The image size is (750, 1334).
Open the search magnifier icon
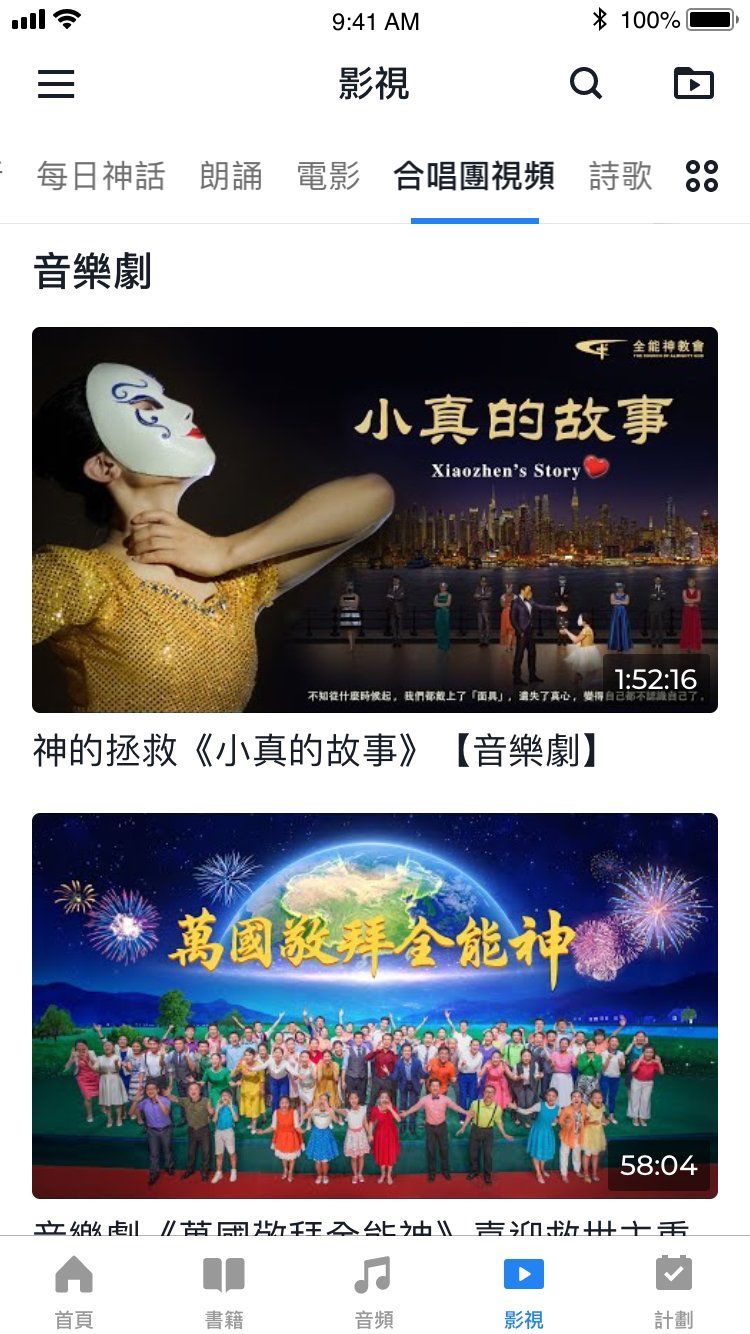[x=586, y=84]
